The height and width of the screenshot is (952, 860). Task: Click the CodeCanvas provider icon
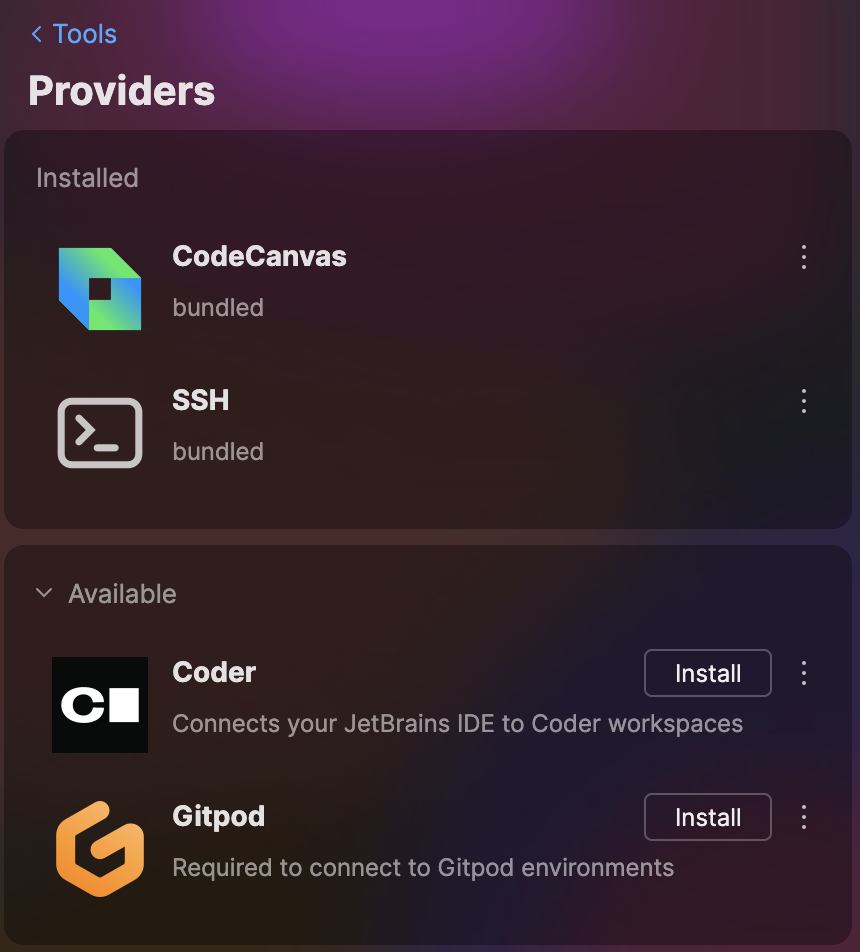coord(100,288)
